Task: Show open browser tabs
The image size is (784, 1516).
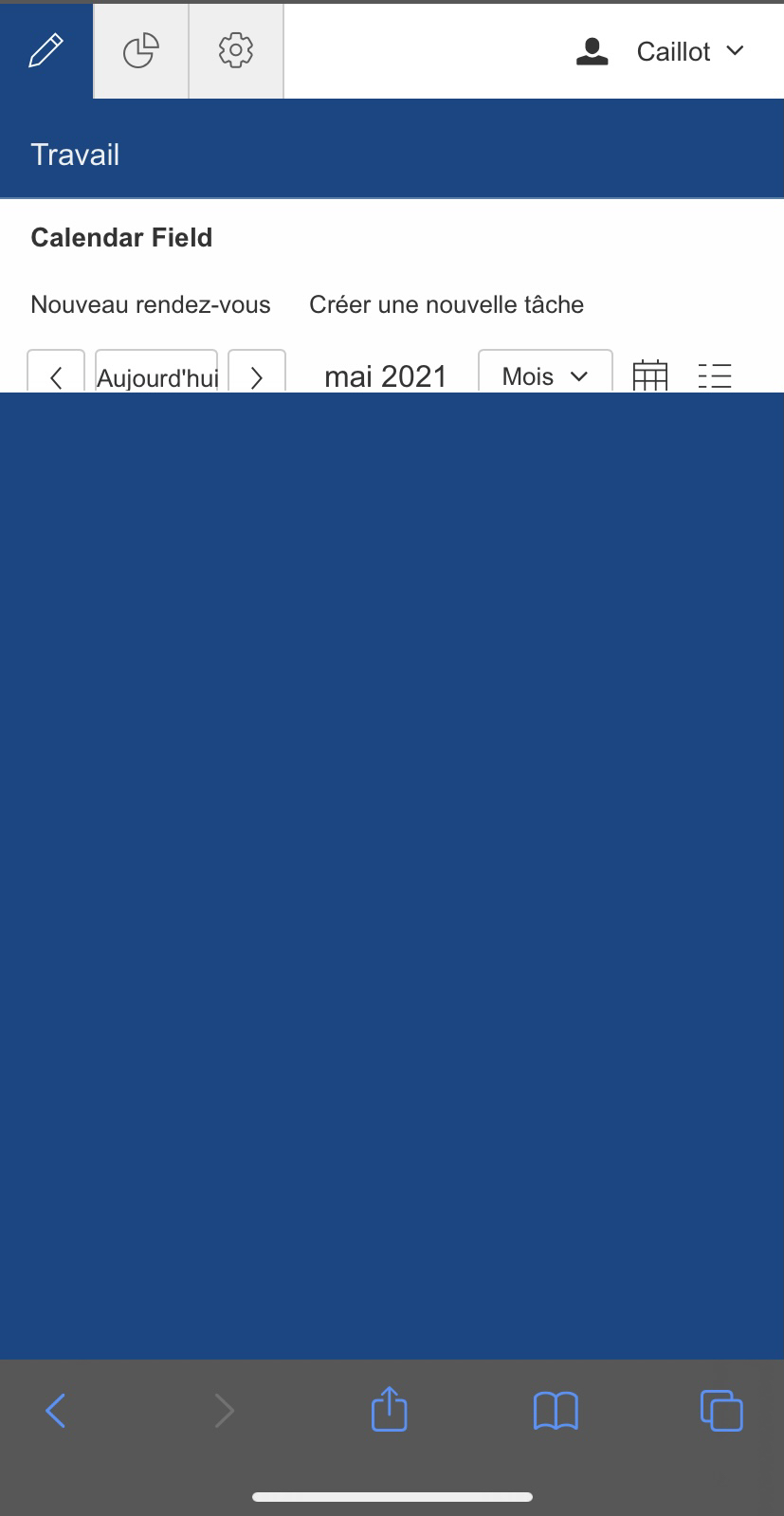Action: 721,1410
